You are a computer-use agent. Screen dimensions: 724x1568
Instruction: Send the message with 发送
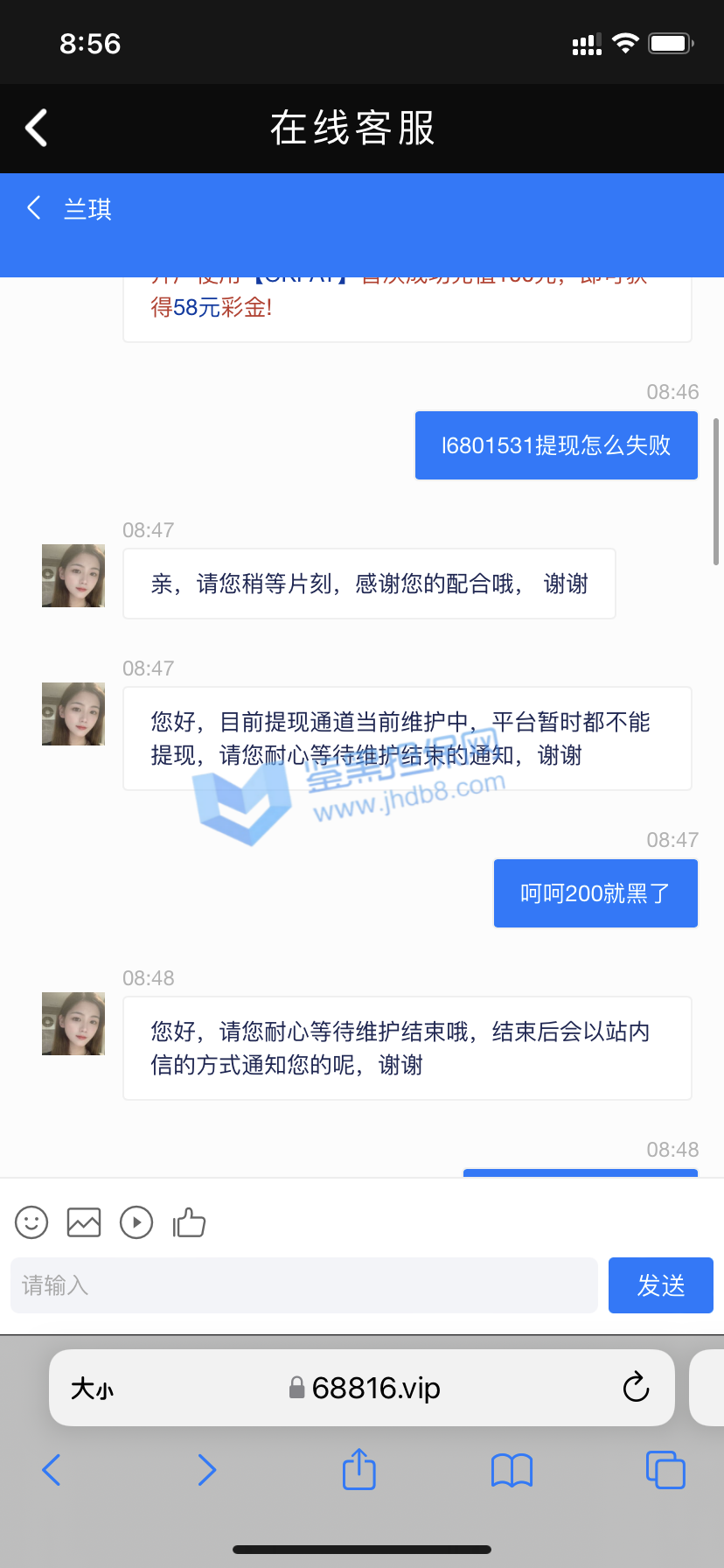point(660,1285)
